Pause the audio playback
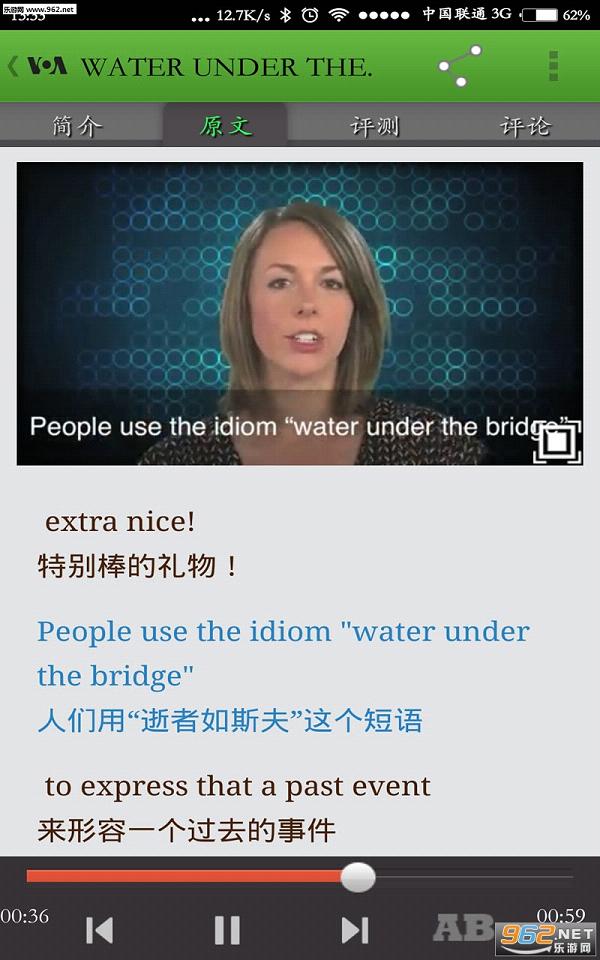This screenshot has height=960, width=600. (227, 929)
